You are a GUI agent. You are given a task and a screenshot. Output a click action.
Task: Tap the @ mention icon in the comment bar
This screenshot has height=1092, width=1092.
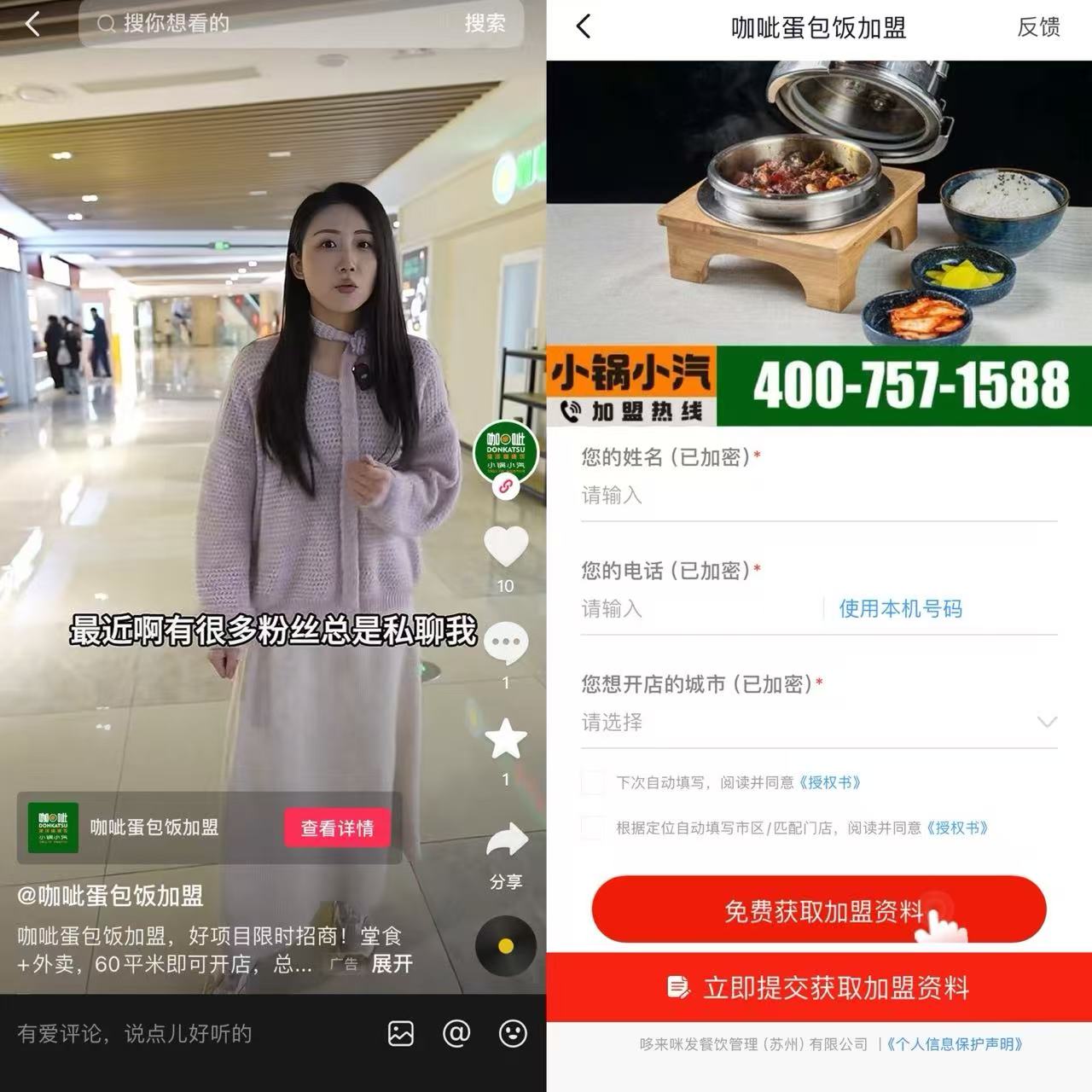coord(456,1034)
